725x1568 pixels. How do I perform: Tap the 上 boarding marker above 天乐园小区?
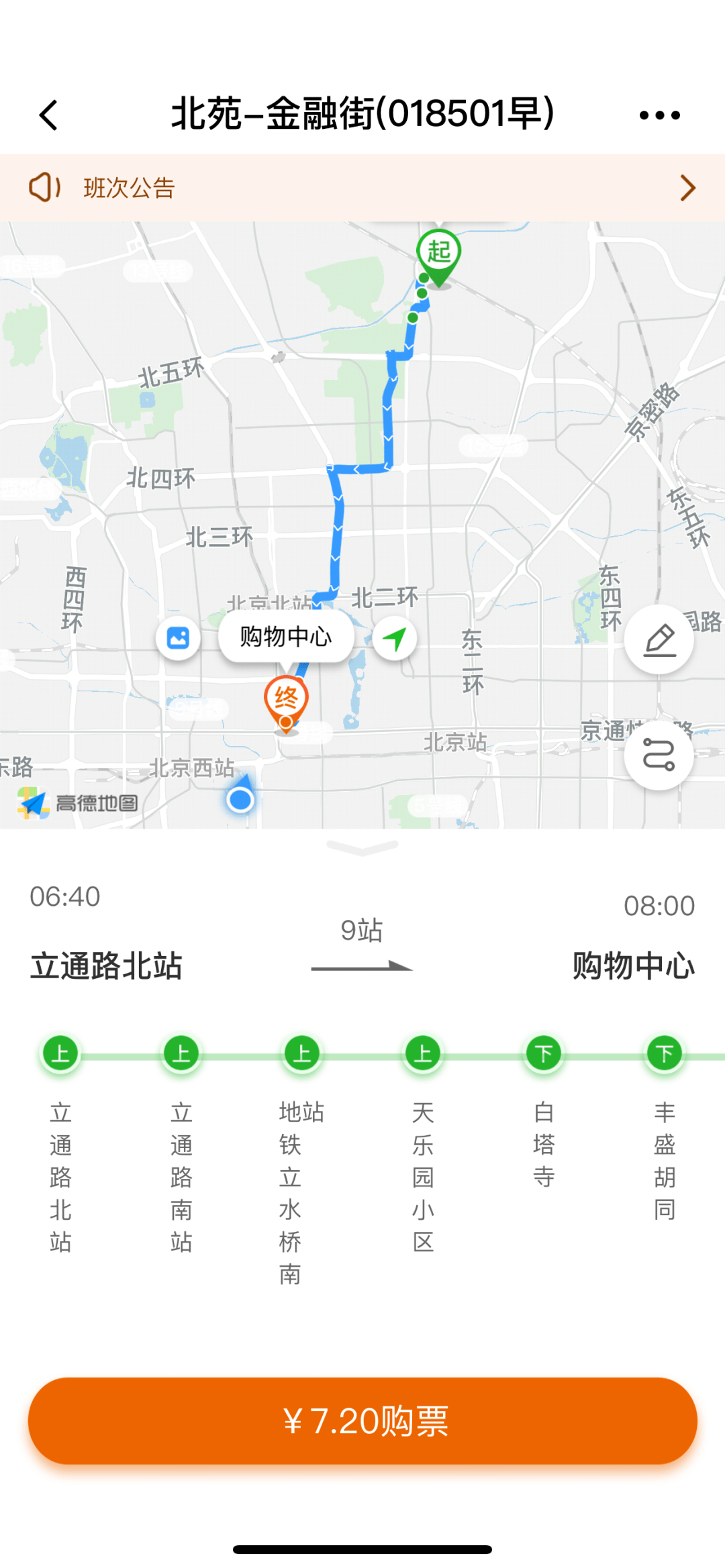(422, 1053)
